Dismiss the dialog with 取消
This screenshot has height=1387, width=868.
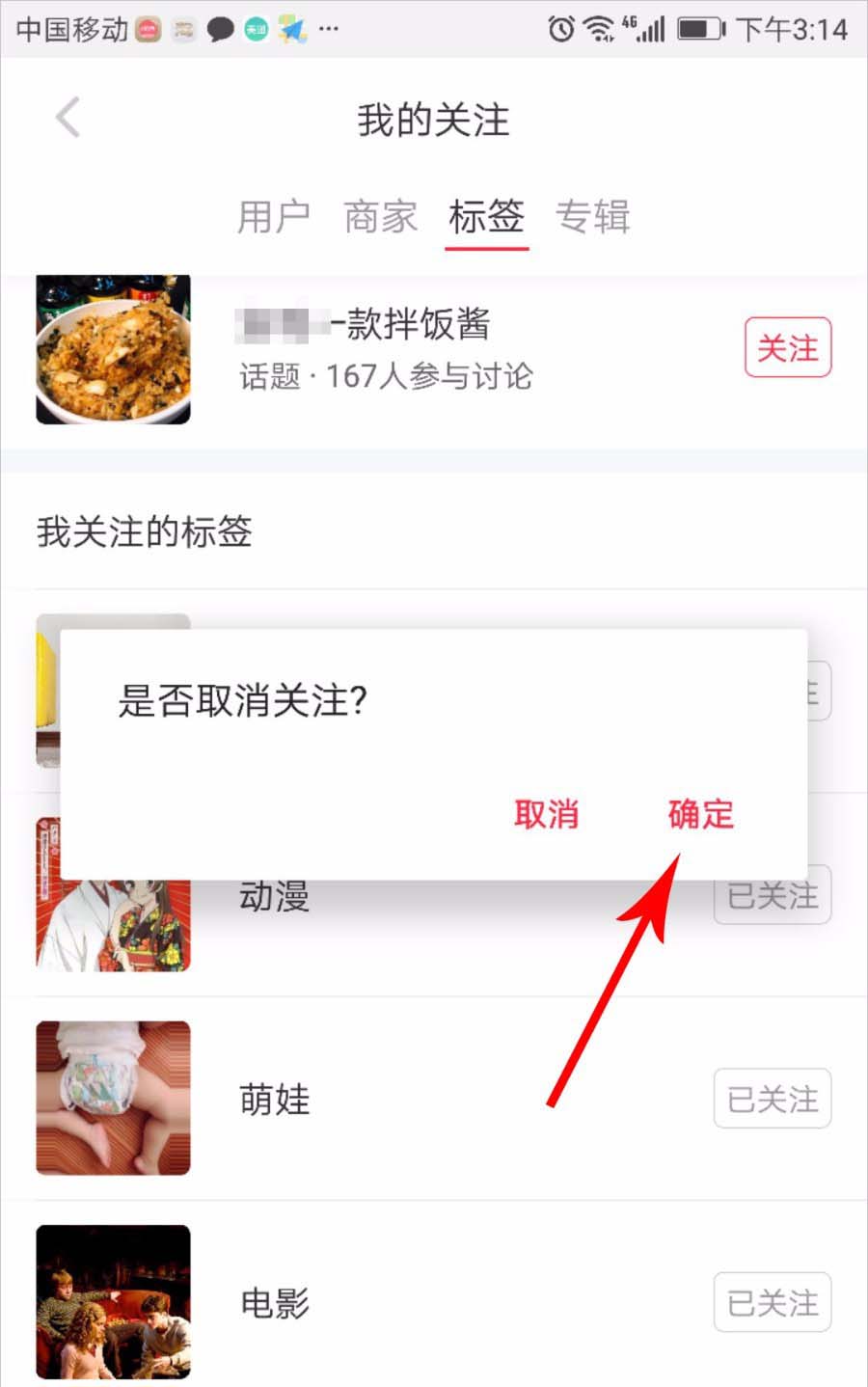click(x=546, y=814)
